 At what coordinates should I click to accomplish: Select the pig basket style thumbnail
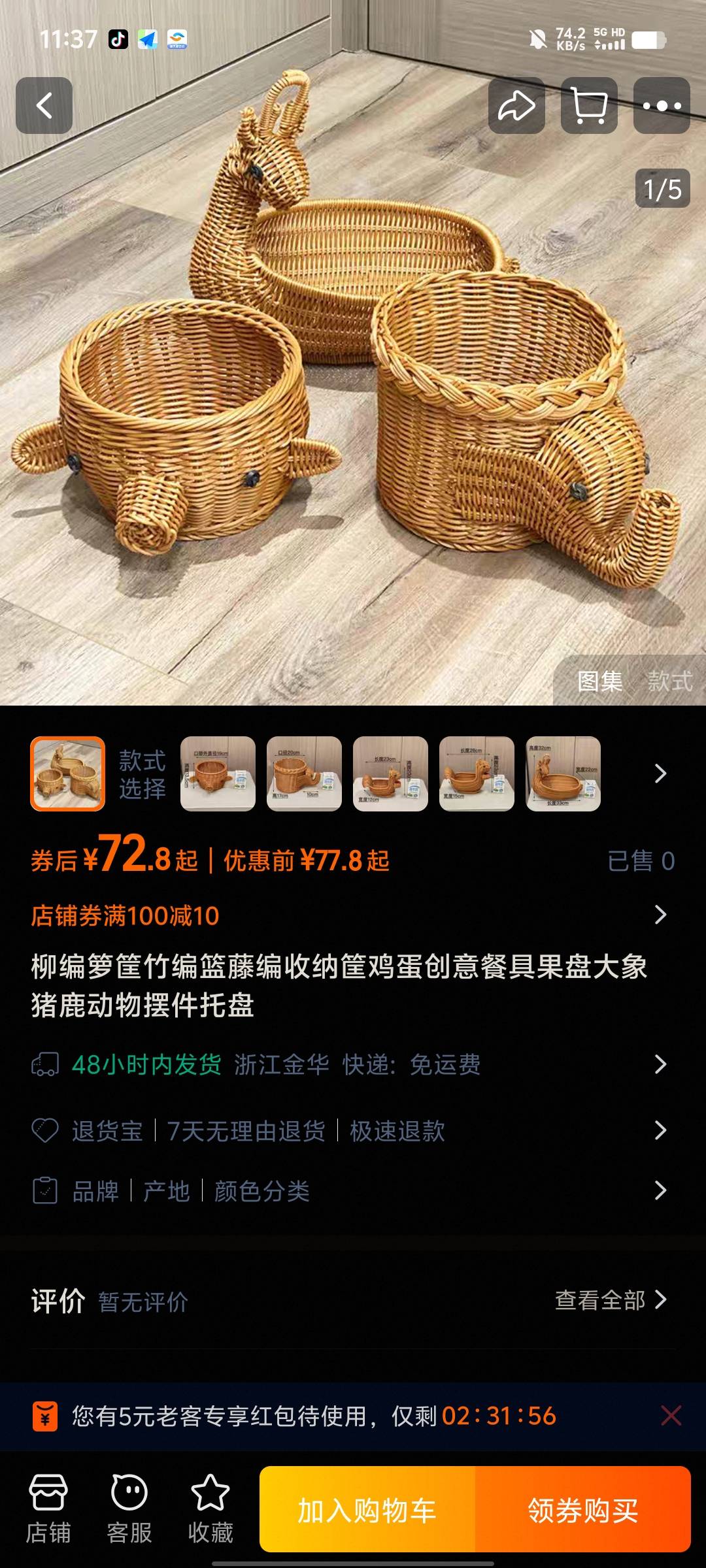coord(218,774)
